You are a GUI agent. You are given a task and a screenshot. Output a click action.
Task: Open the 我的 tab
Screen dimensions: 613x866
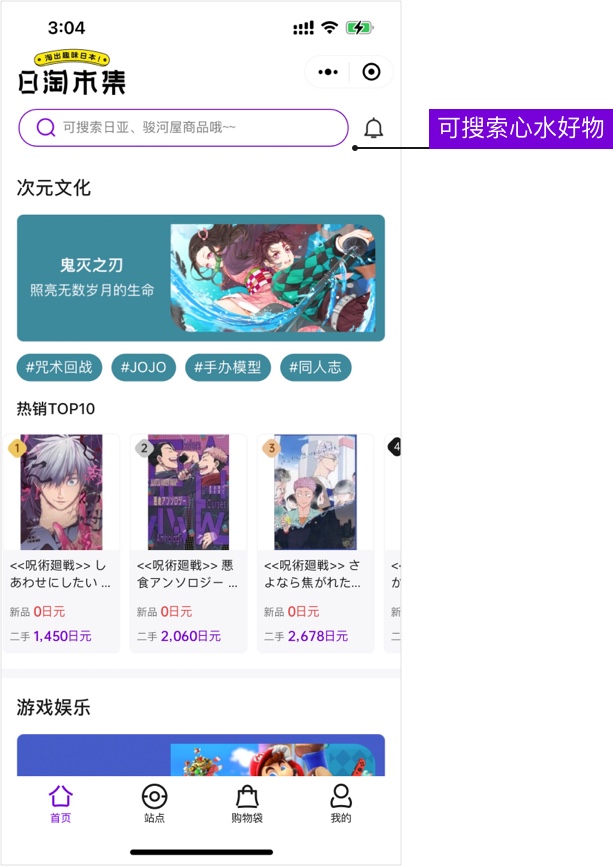tap(341, 803)
